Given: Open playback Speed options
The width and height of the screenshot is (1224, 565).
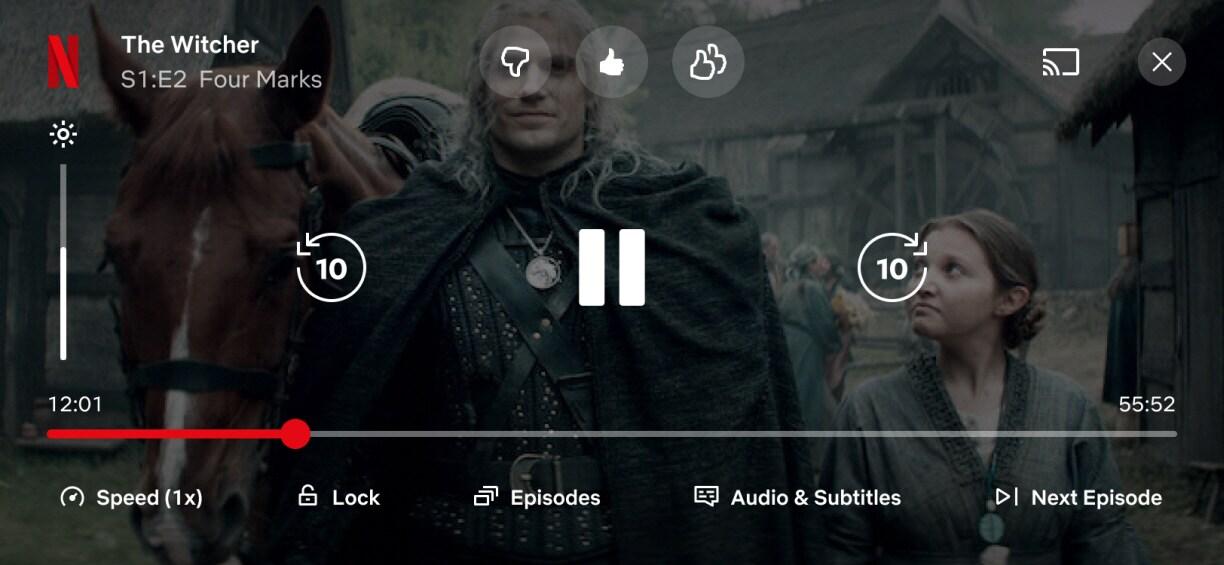Looking at the screenshot, I should (x=132, y=497).
